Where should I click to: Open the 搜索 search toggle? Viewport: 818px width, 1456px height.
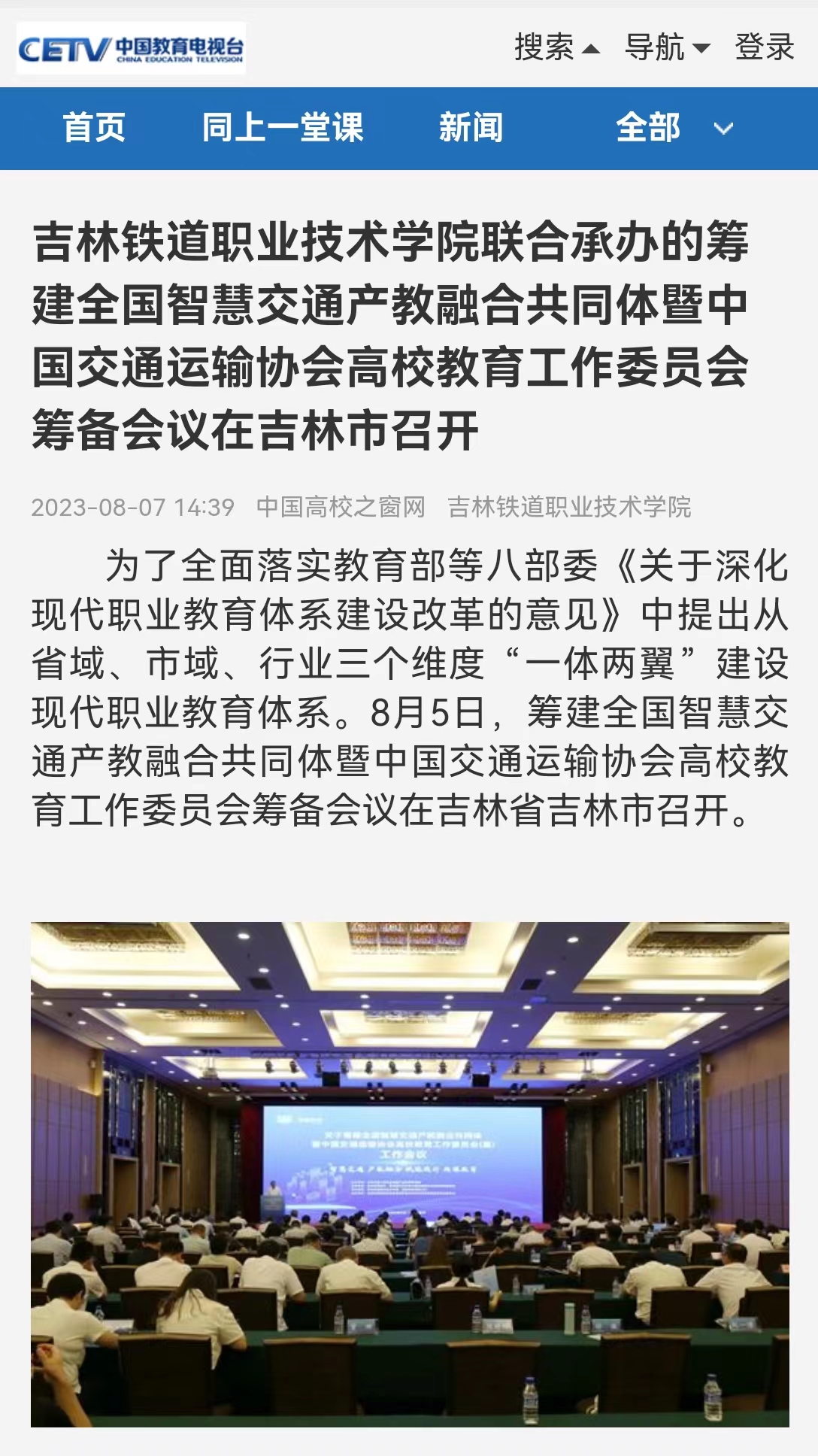(x=556, y=47)
